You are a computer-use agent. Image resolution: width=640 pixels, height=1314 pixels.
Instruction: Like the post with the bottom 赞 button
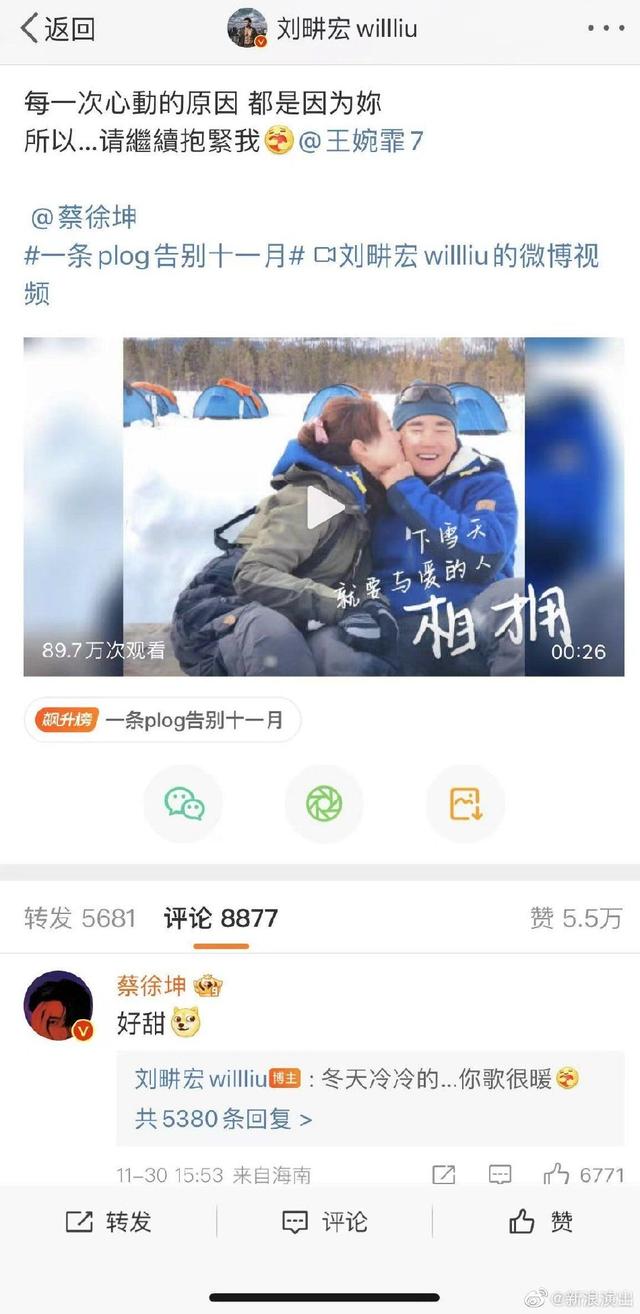point(541,1221)
